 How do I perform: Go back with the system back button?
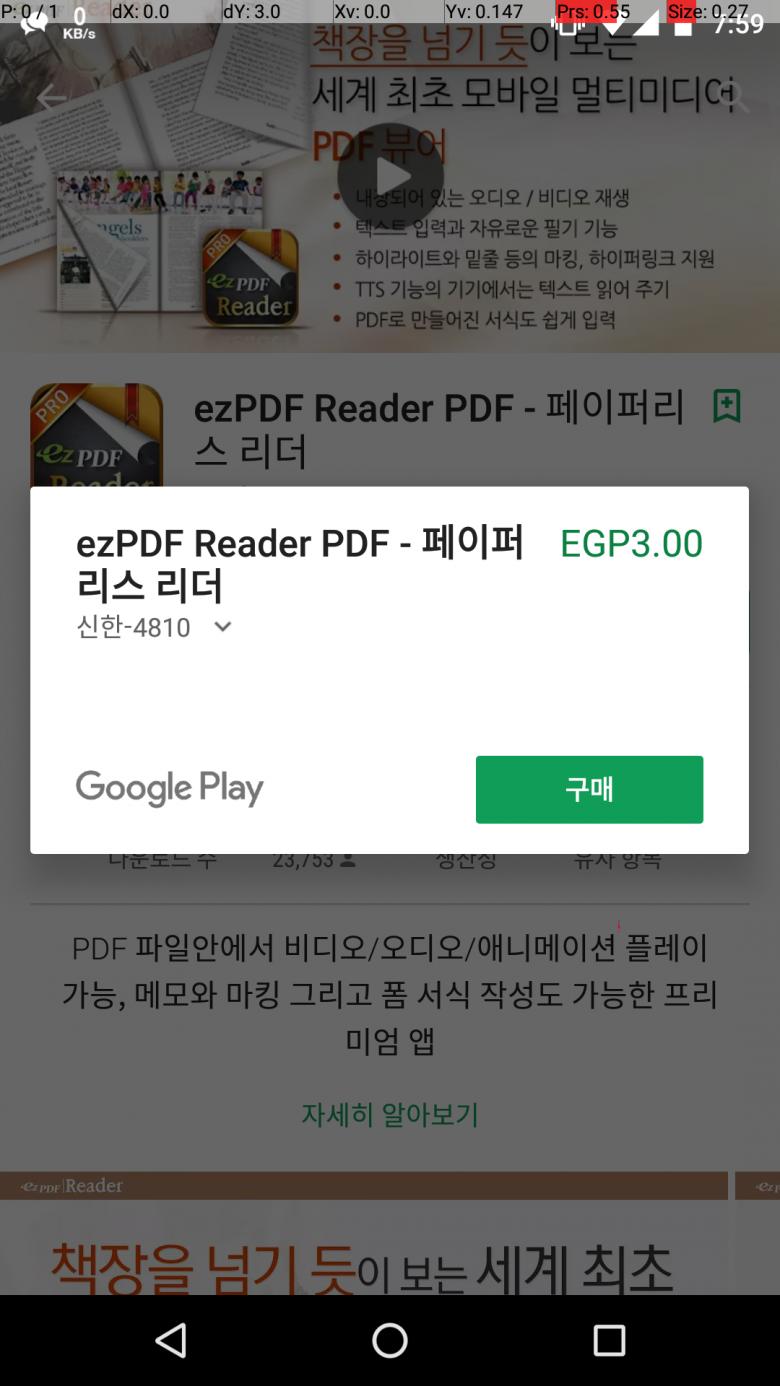[171, 1340]
